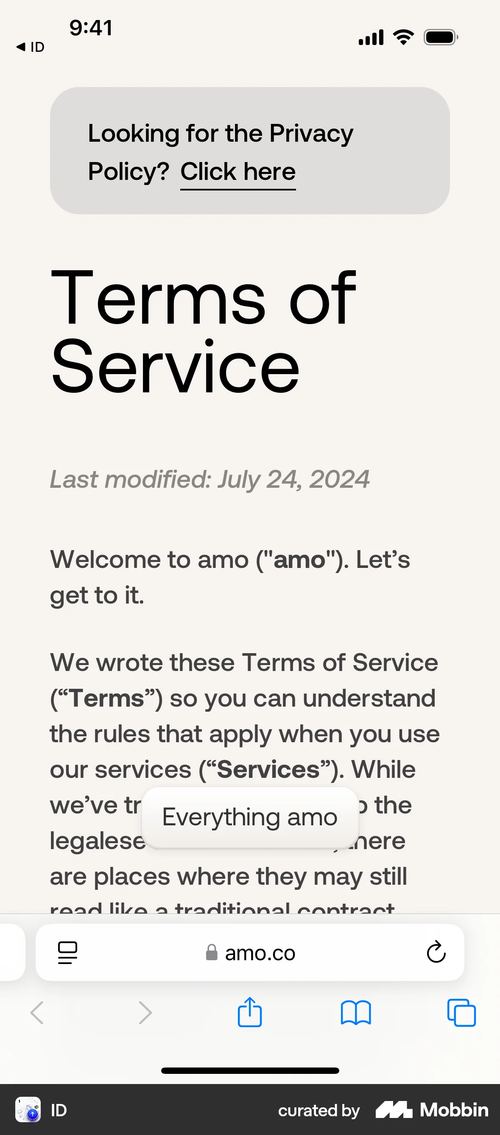Open the Privacy Policy via Click here link
The image size is (500, 1135).
(238, 172)
